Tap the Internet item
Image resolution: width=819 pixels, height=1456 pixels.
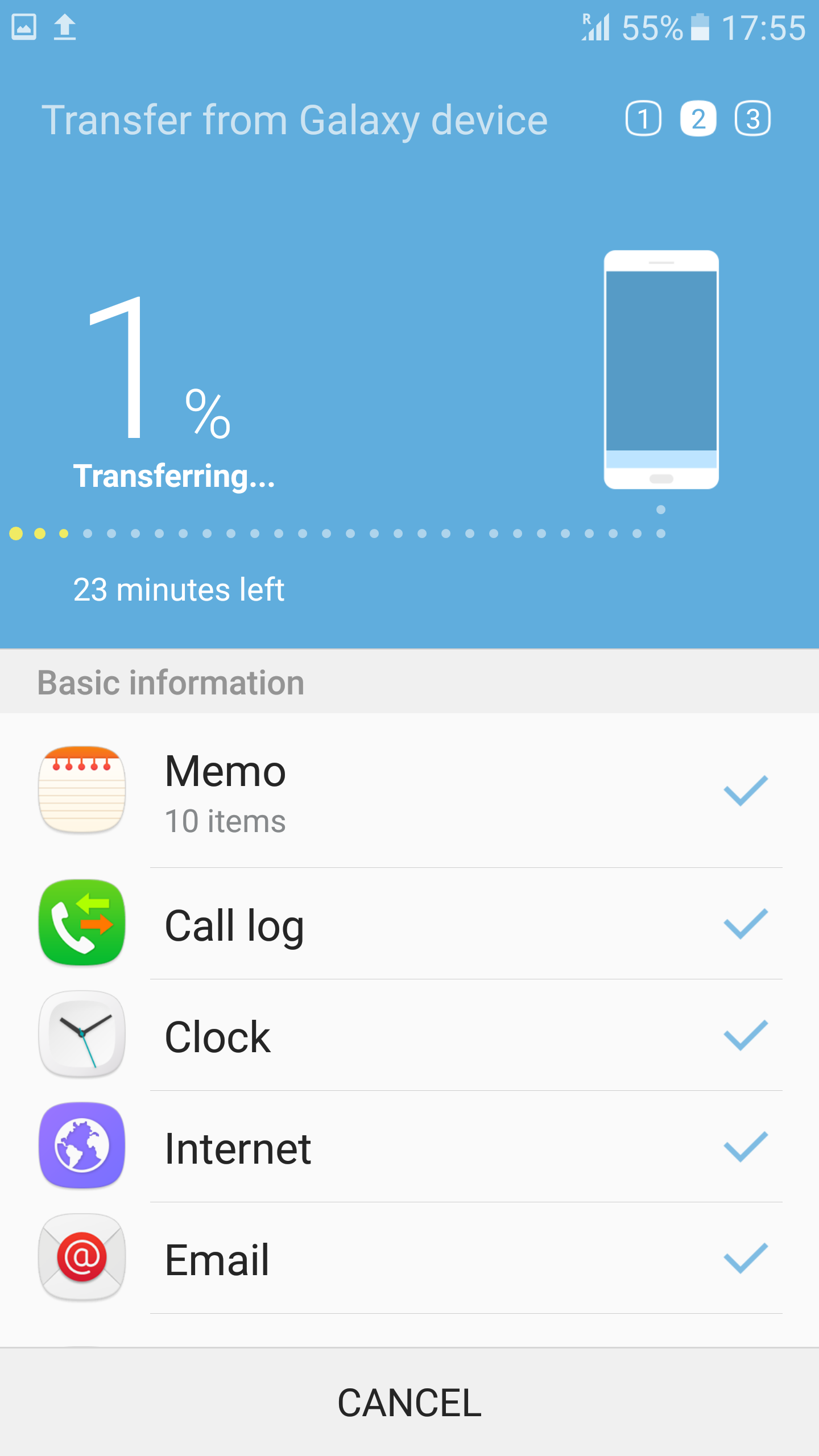(409, 1148)
